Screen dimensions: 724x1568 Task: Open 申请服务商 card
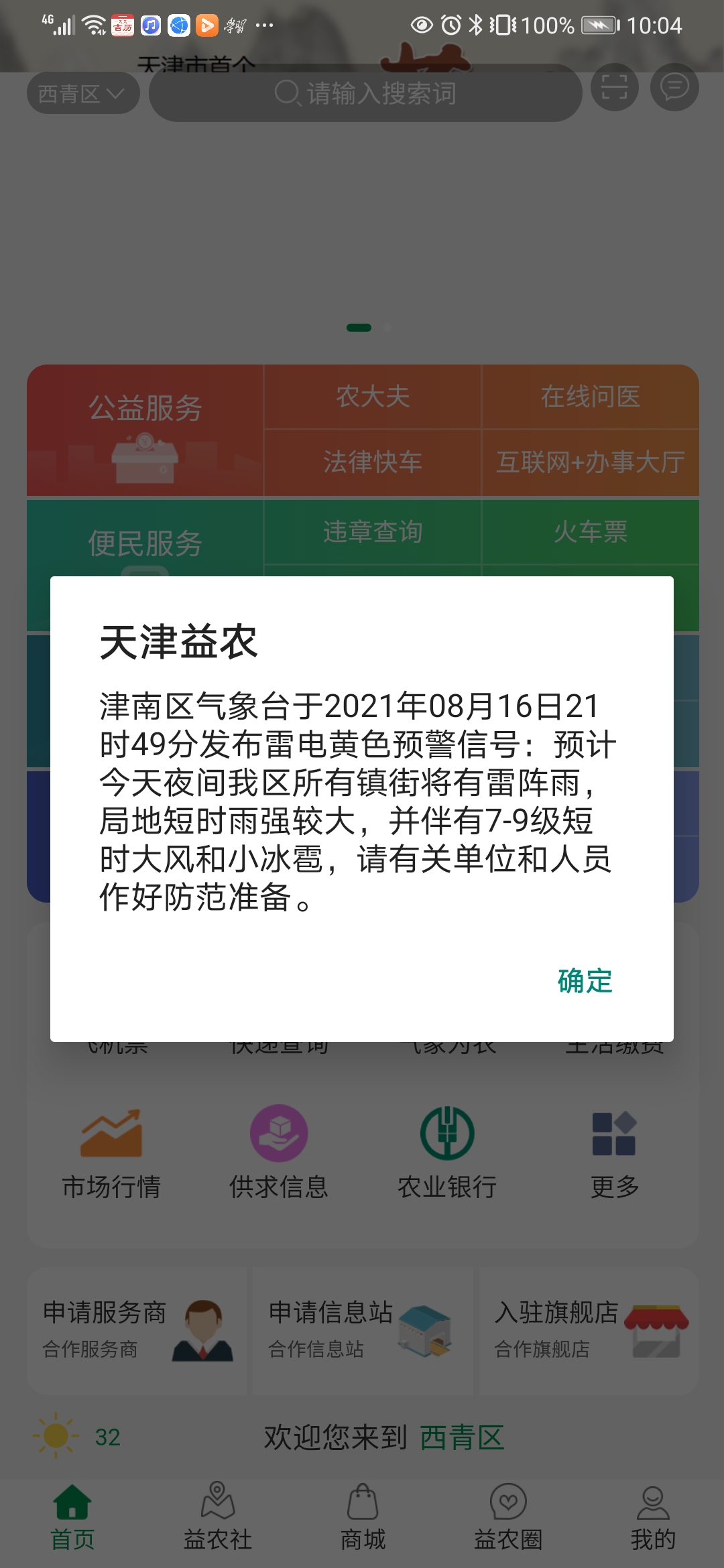[x=137, y=1331]
